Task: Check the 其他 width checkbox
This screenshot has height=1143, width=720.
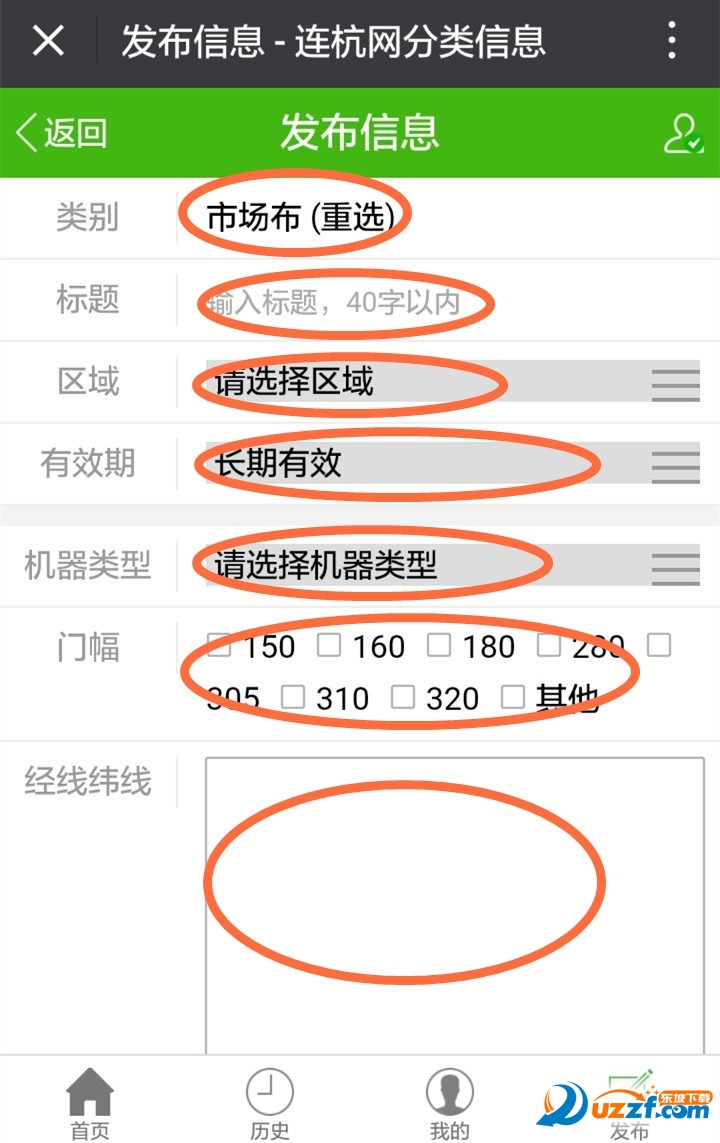Action: pos(513,697)
